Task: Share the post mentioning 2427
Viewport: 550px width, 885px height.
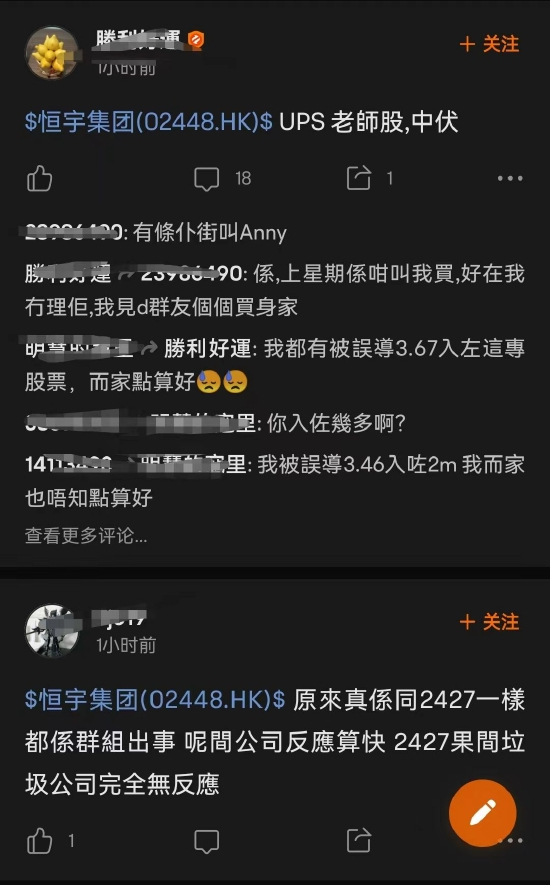Action: coord(359,841)
